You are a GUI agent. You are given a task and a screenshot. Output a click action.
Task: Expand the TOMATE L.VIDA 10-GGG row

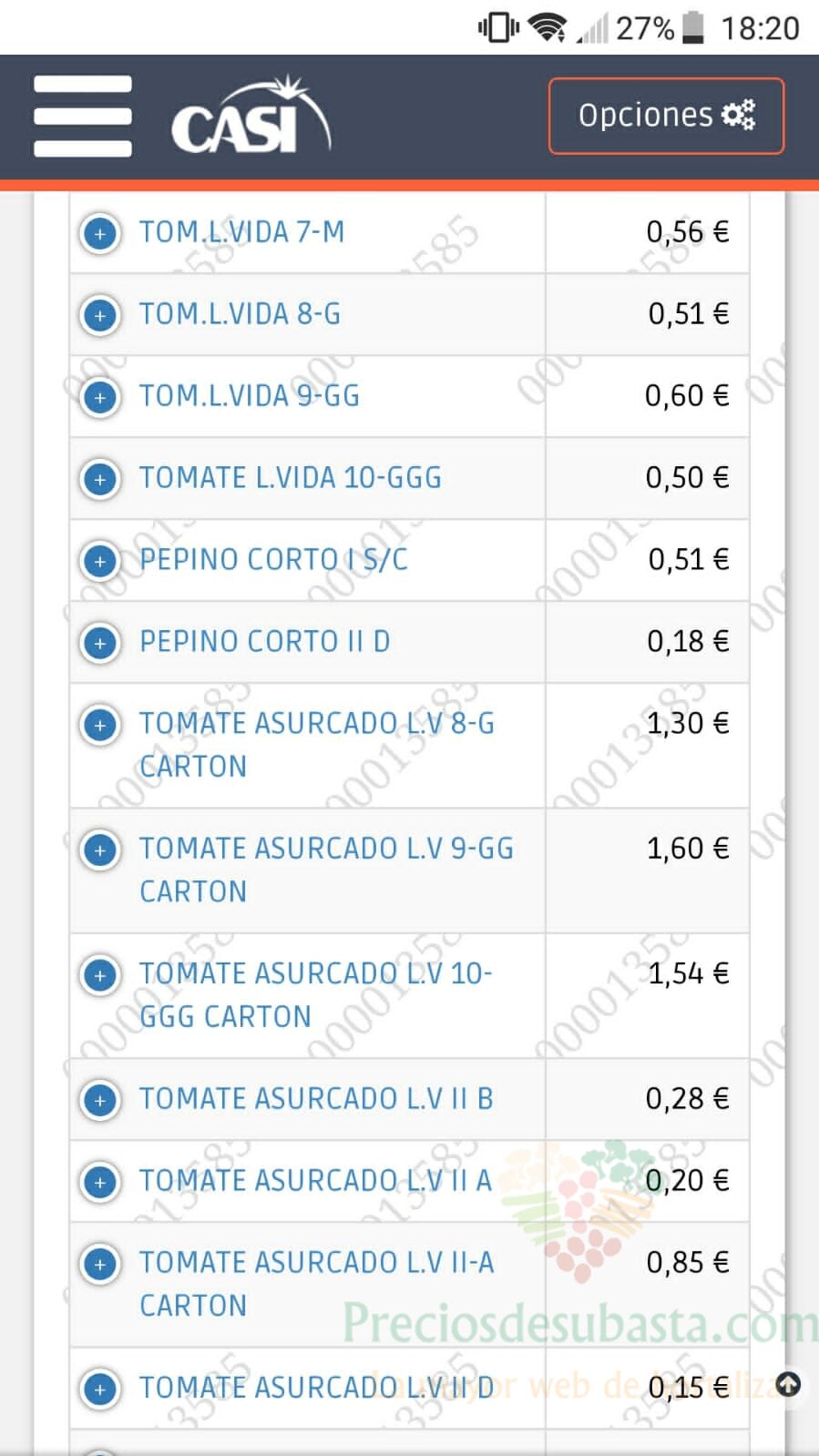click(100, 479)
